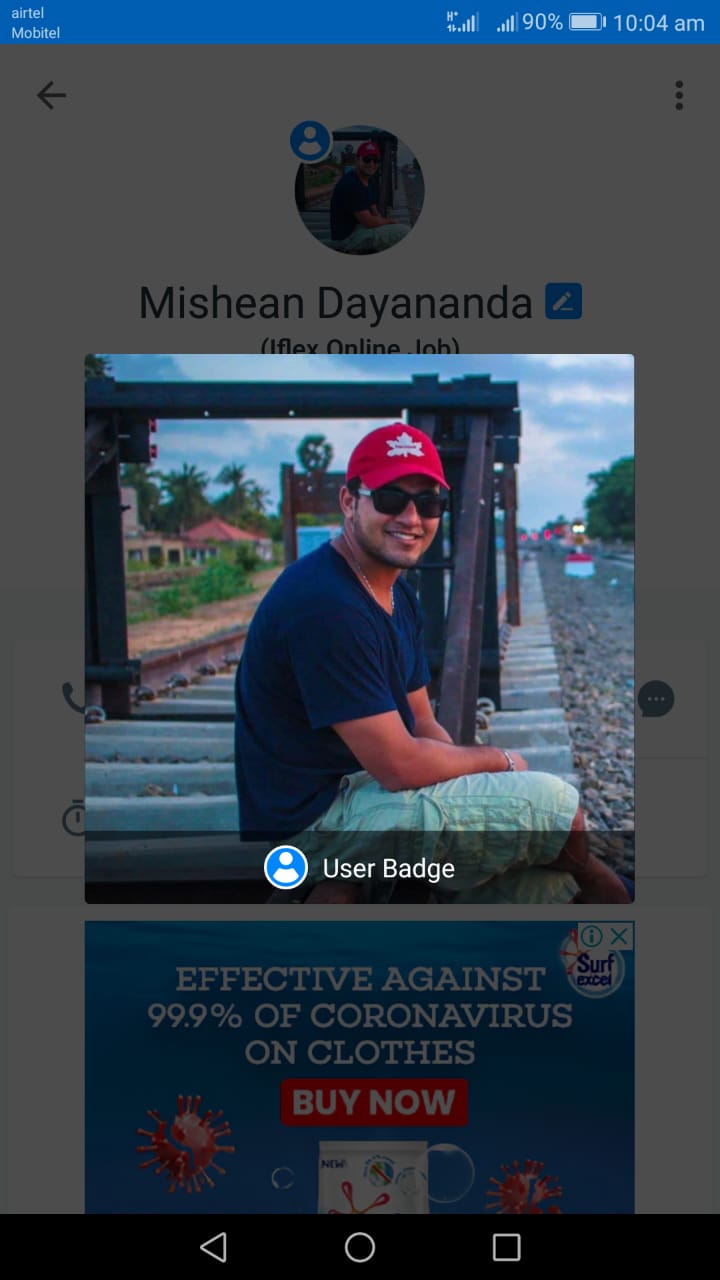Open the ad info icon
This screenshot has height=1280, width=720.
pos(593,936)
